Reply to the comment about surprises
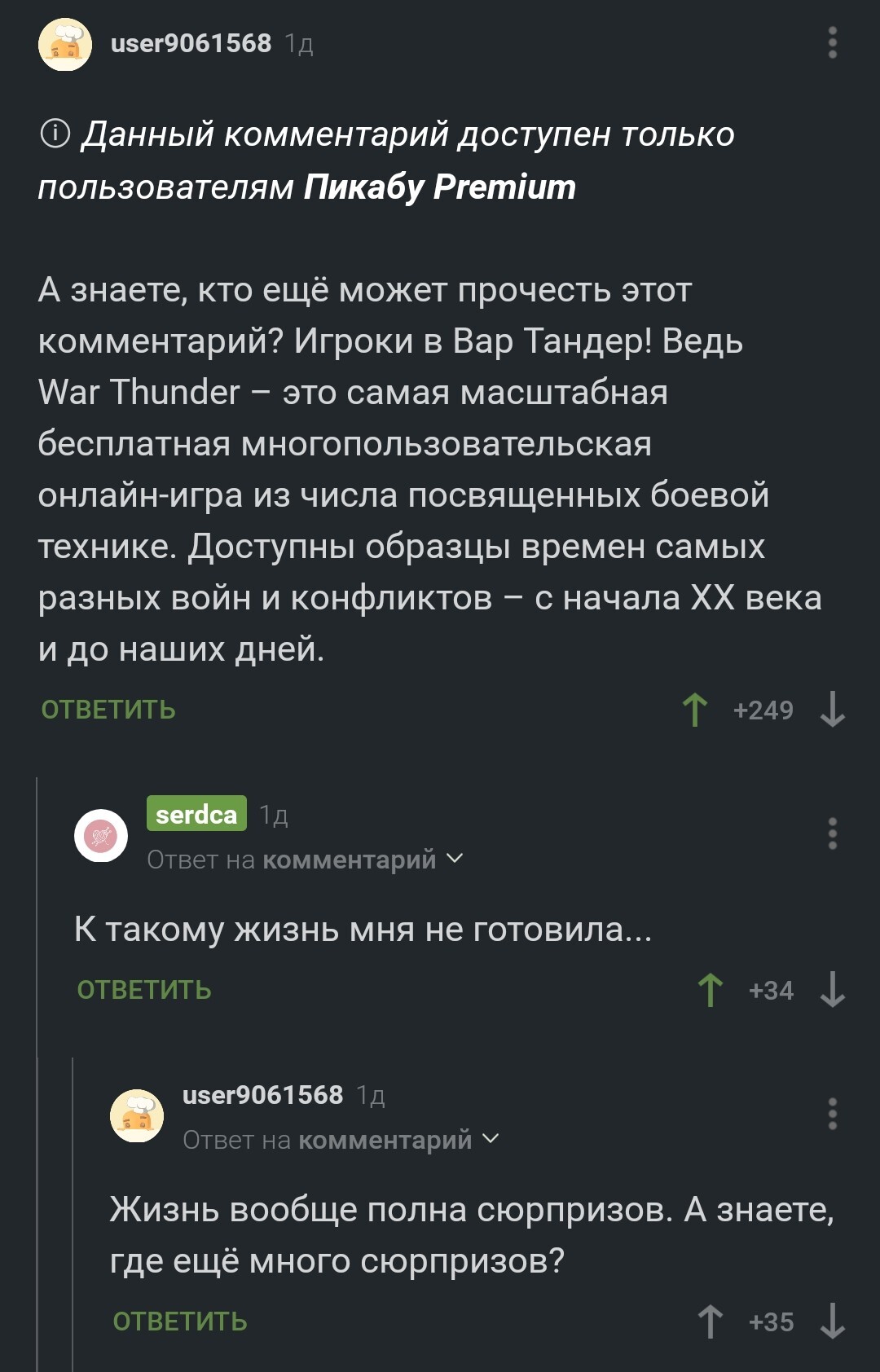880x1372 pixels. point(180,1321)
